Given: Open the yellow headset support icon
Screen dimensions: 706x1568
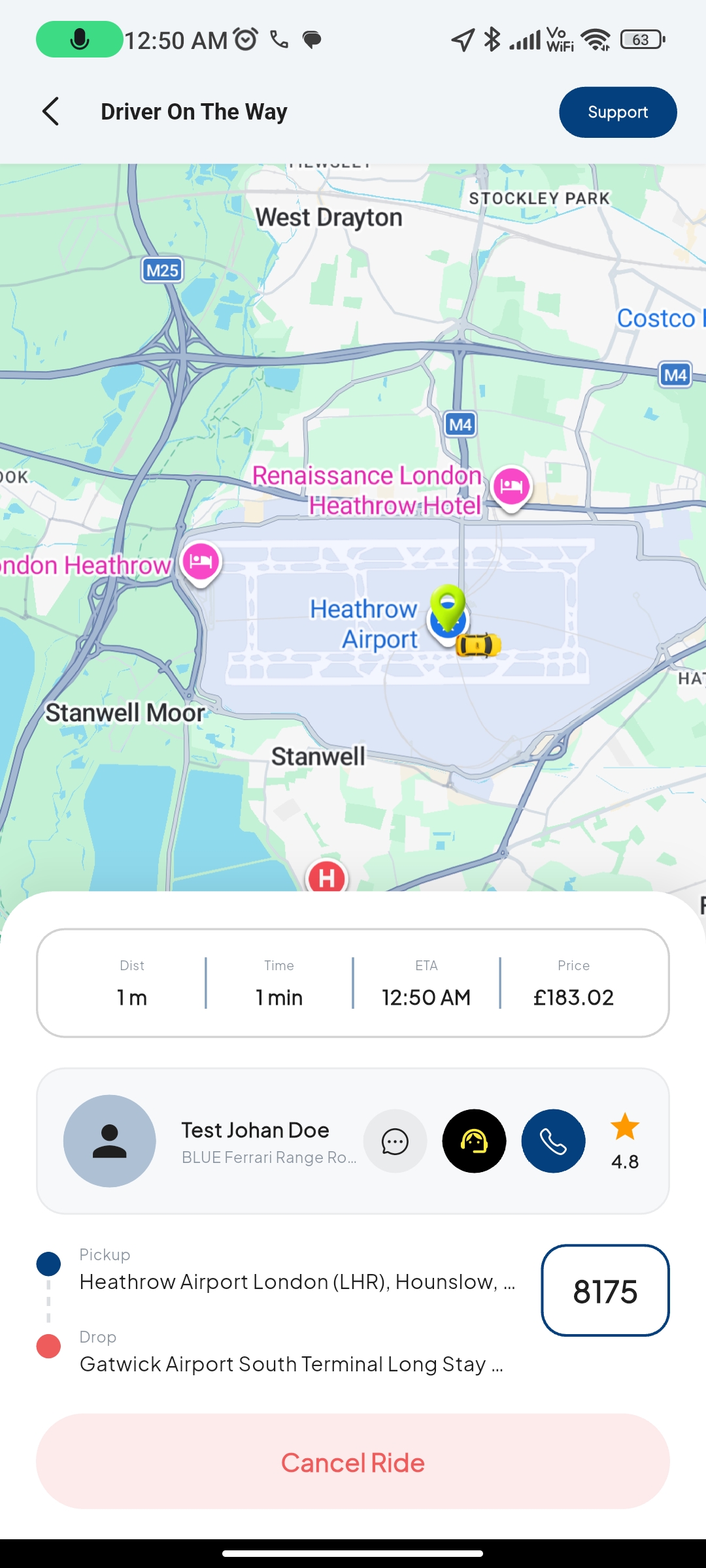Looking at the screenshot, I should (x=474, y=1141).
